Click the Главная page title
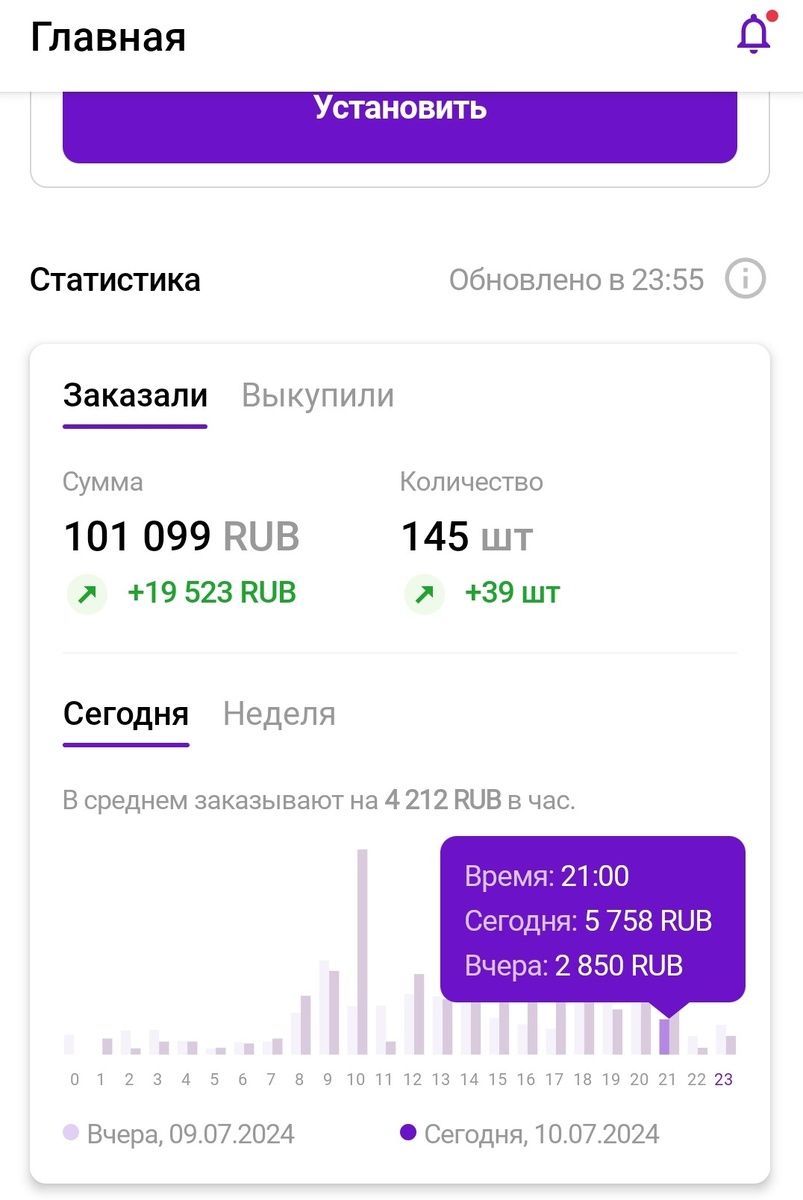This screenshot has height=1200, width=803. [x=108, y=36]
